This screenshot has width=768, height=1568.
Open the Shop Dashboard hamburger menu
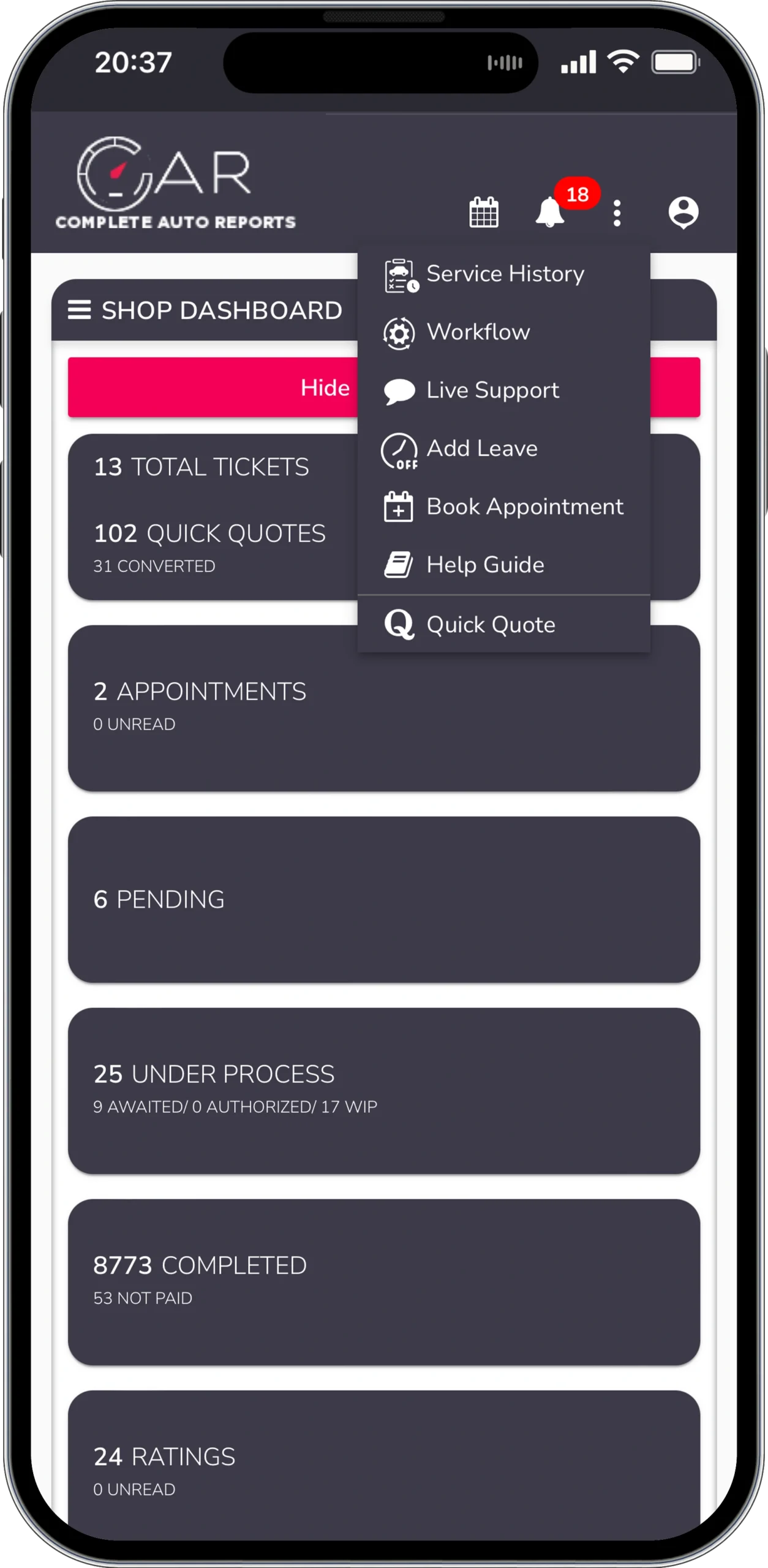pos(79,310)
